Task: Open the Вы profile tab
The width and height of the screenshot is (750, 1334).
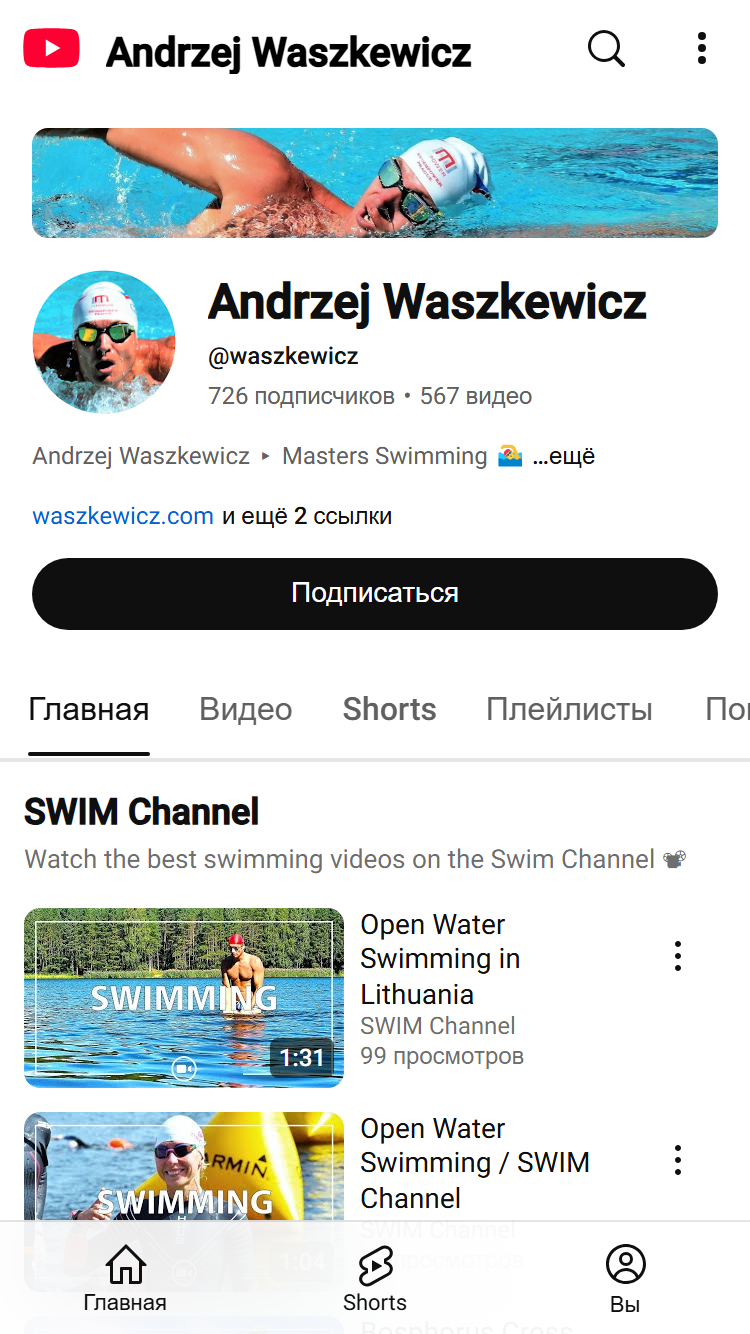Action: coord(625,1279)
